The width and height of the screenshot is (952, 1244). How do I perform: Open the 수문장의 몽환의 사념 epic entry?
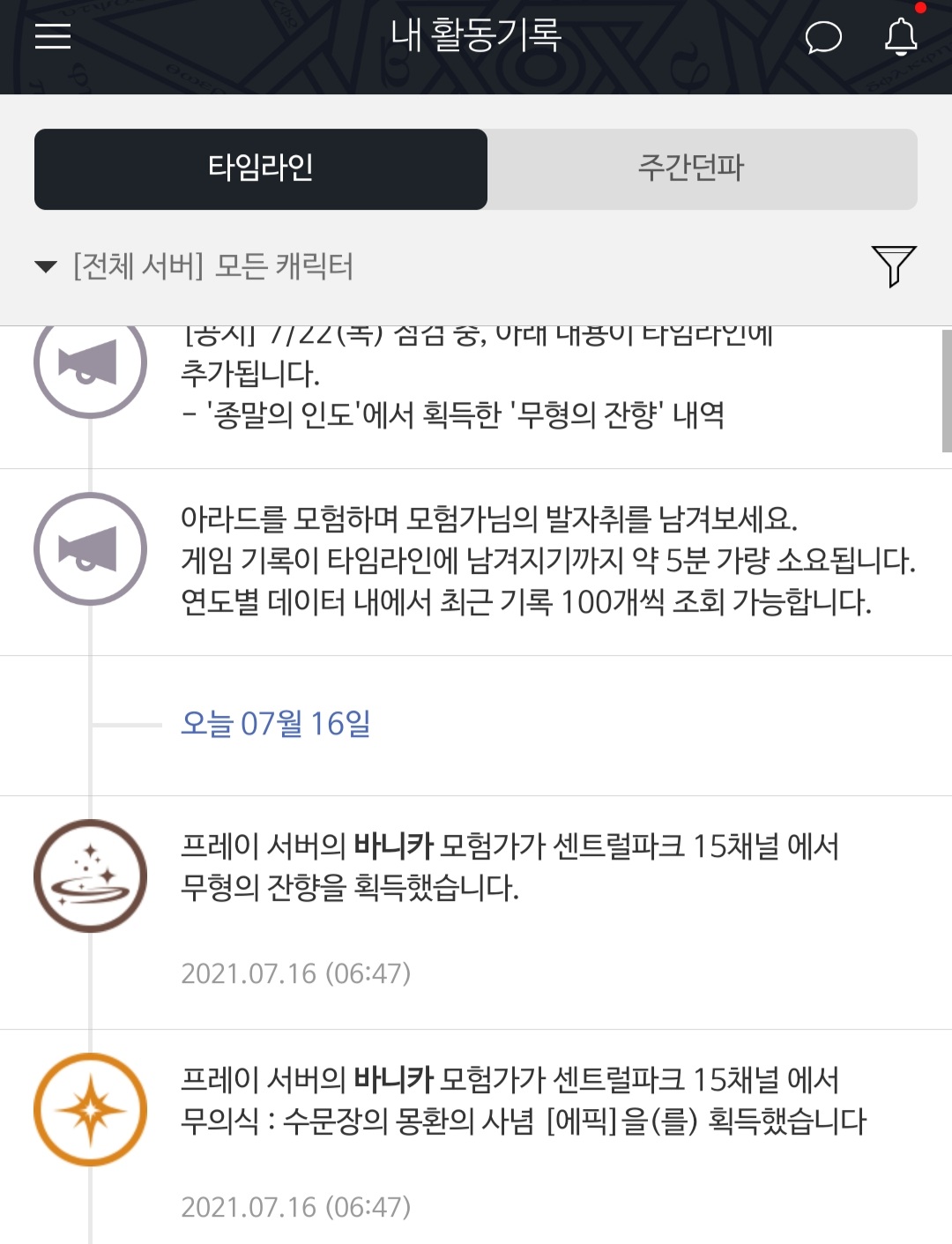click(x=523, y=1100)
